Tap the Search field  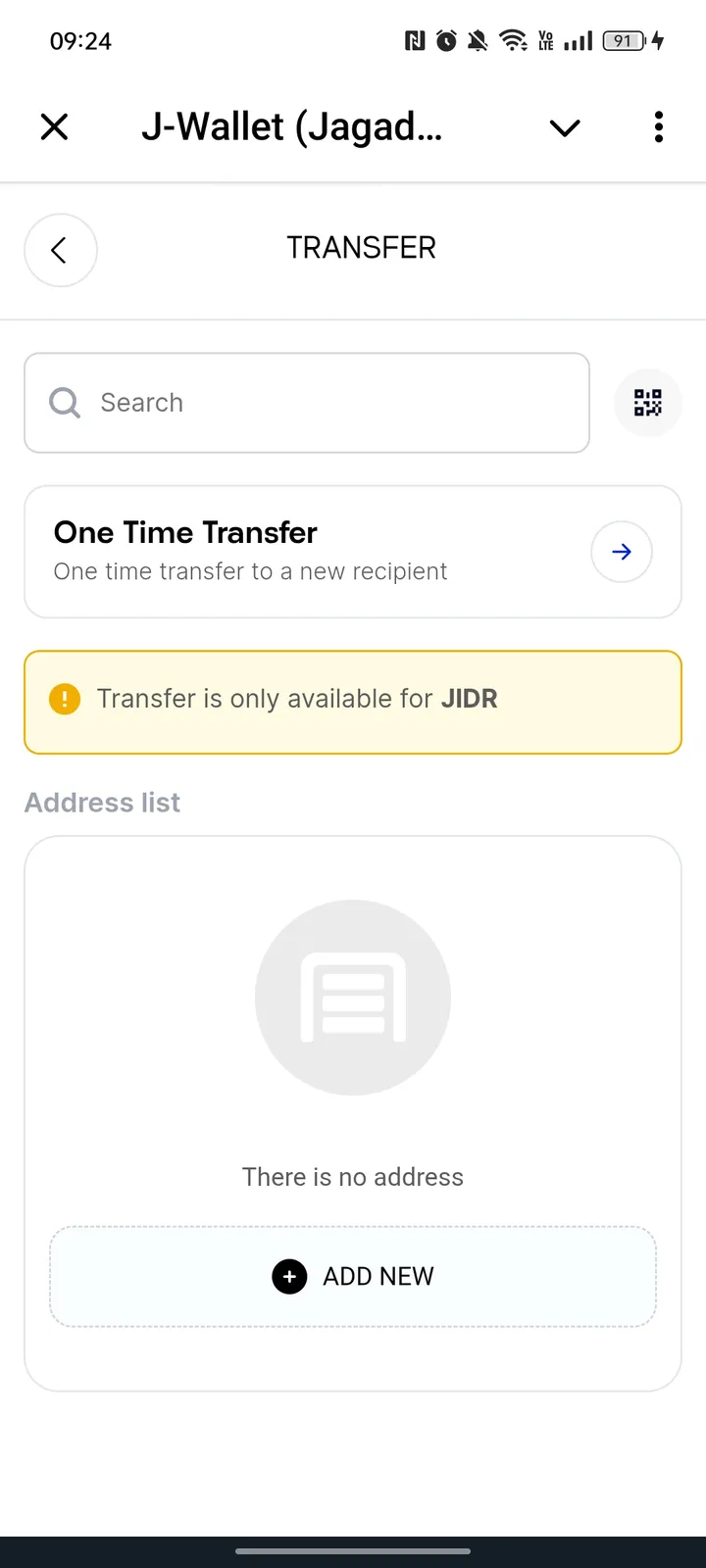tap(306, 403)
